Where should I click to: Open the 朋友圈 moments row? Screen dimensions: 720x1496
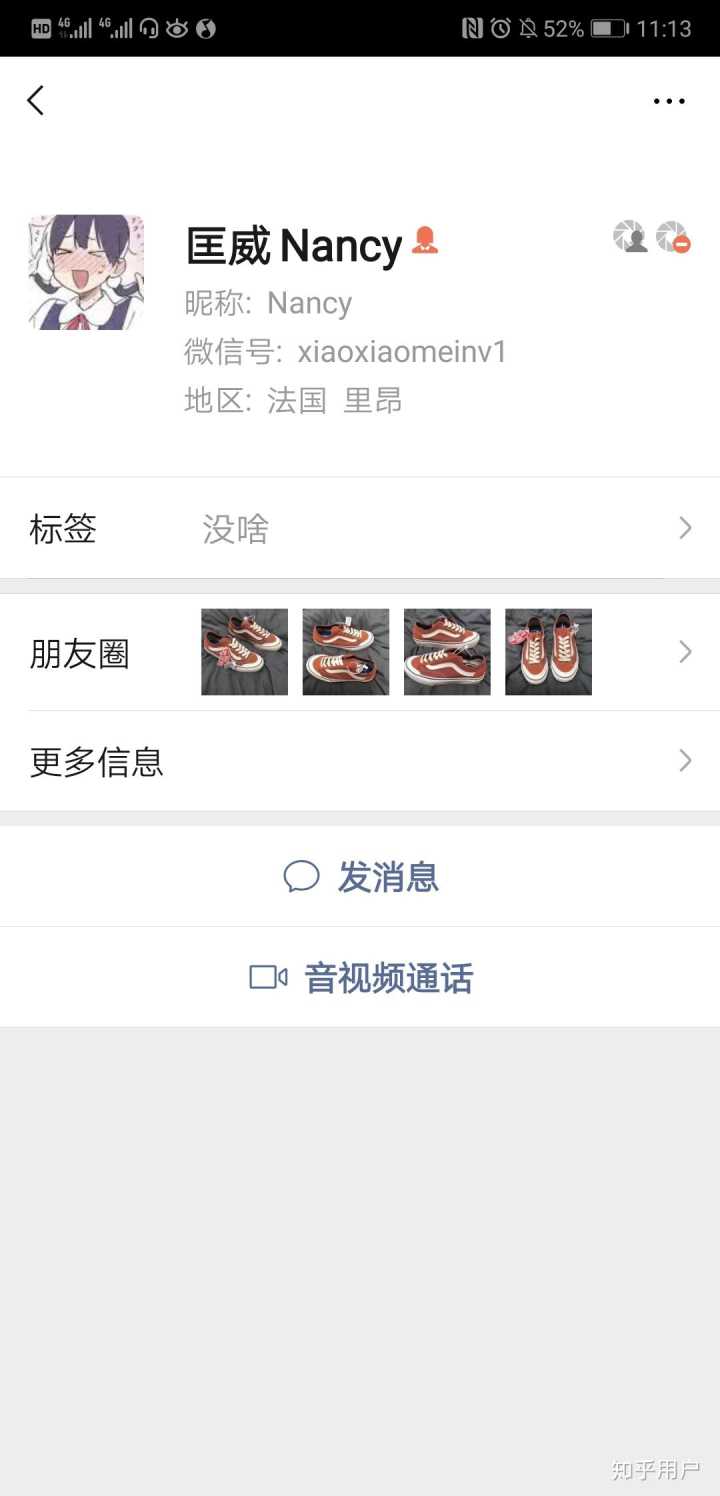(x=360, y=653)
